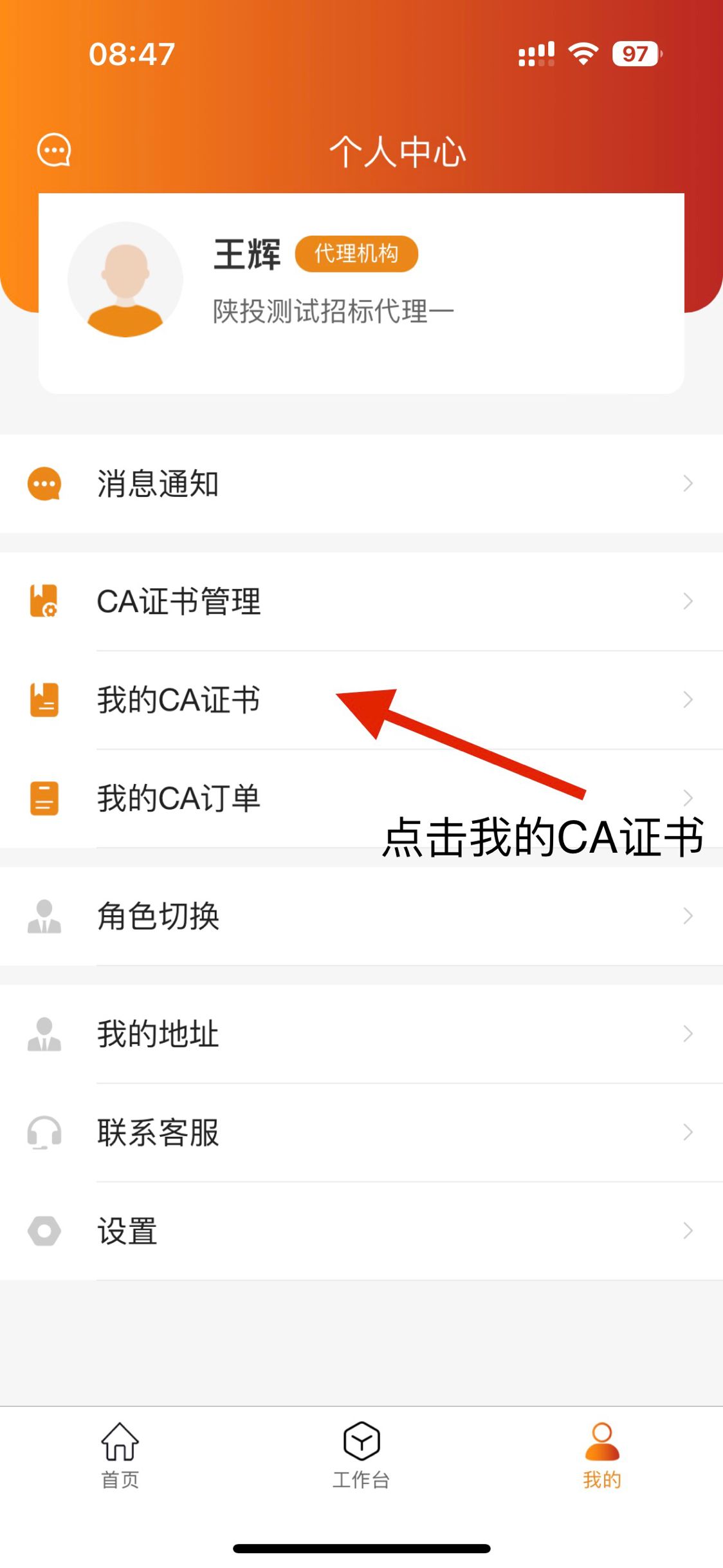Open 我的CA订单

[180, 798]
